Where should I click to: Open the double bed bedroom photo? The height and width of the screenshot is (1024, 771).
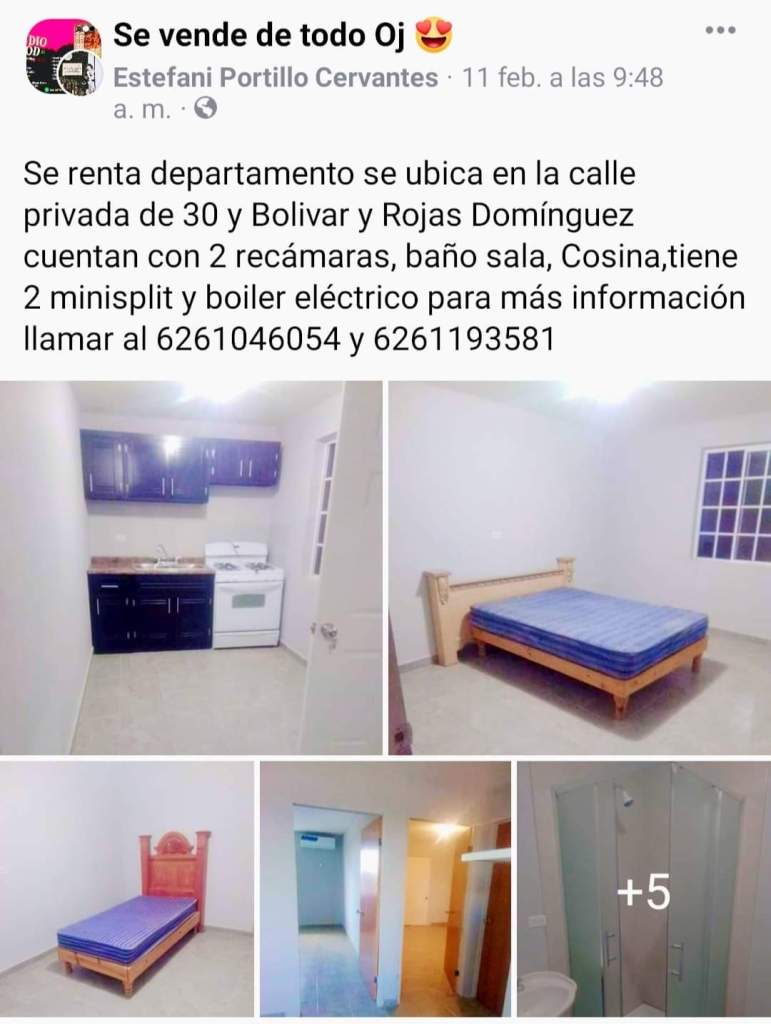click(x=580, y=567)
